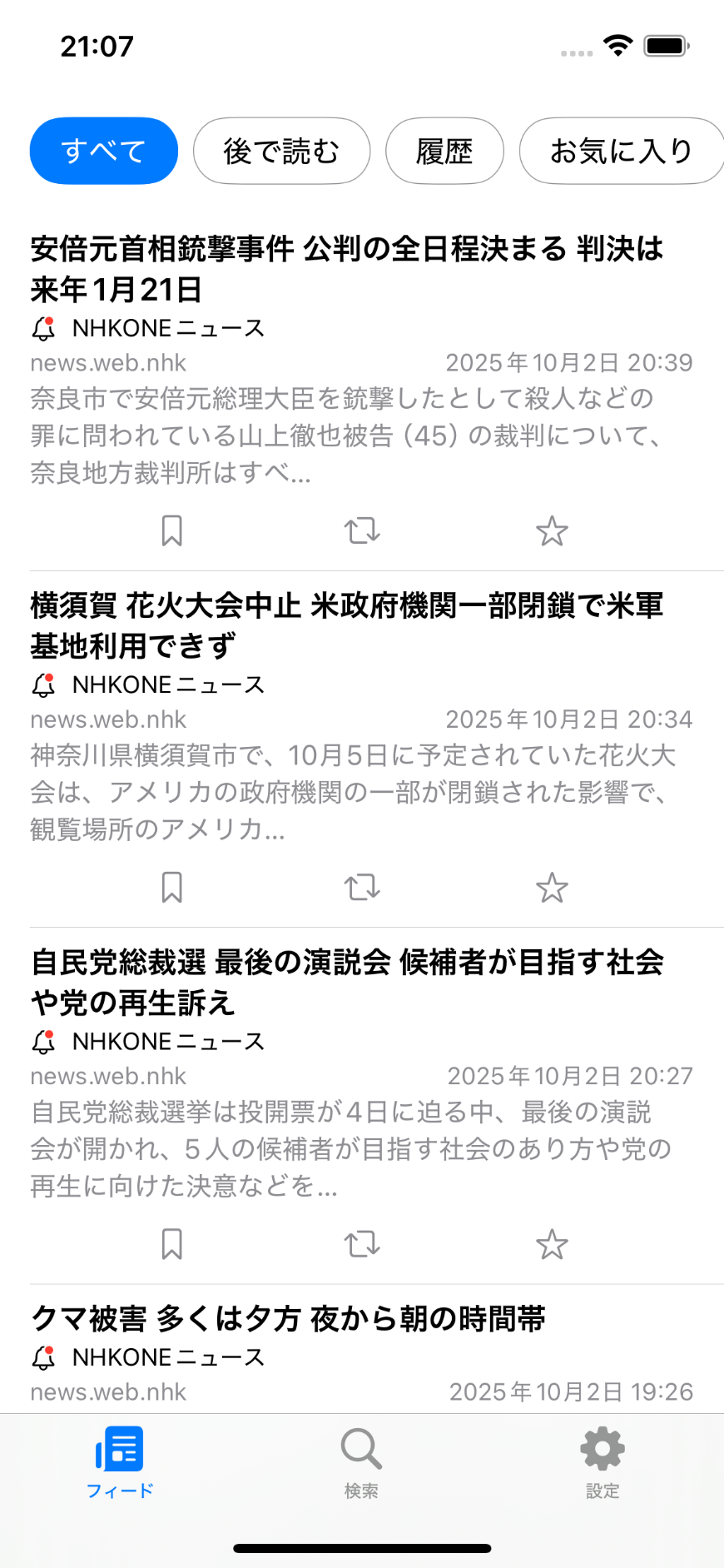Open the 安倍元首相銃撃事件 article

pos(346,268)
